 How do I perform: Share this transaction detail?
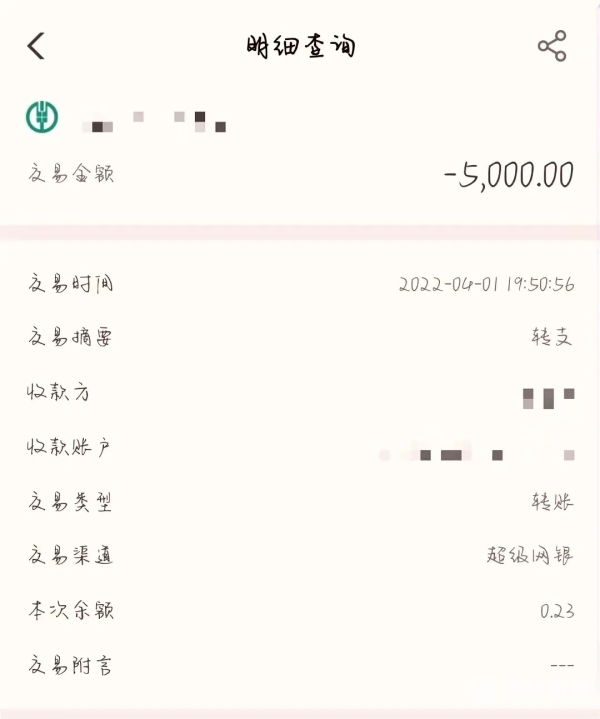coord(552,46)
